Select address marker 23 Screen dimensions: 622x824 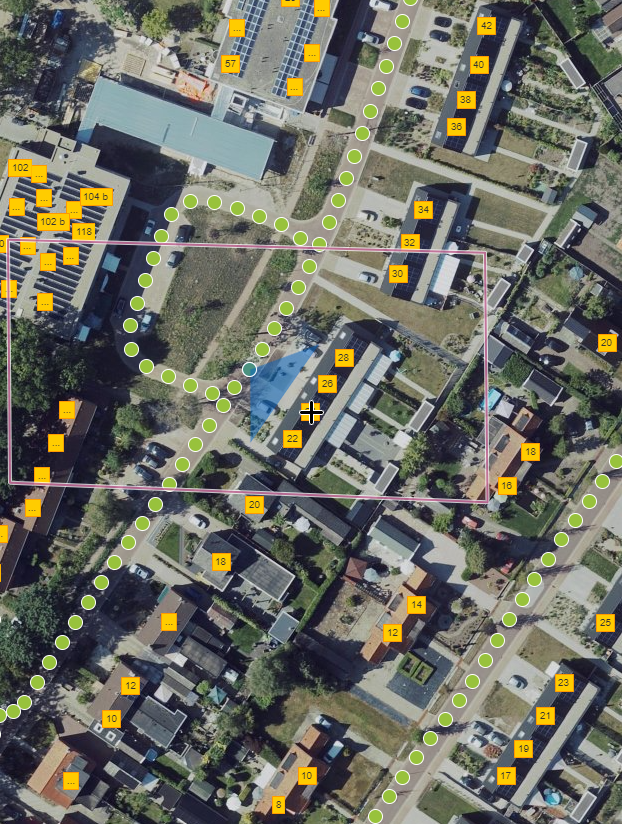pos(563,683)
